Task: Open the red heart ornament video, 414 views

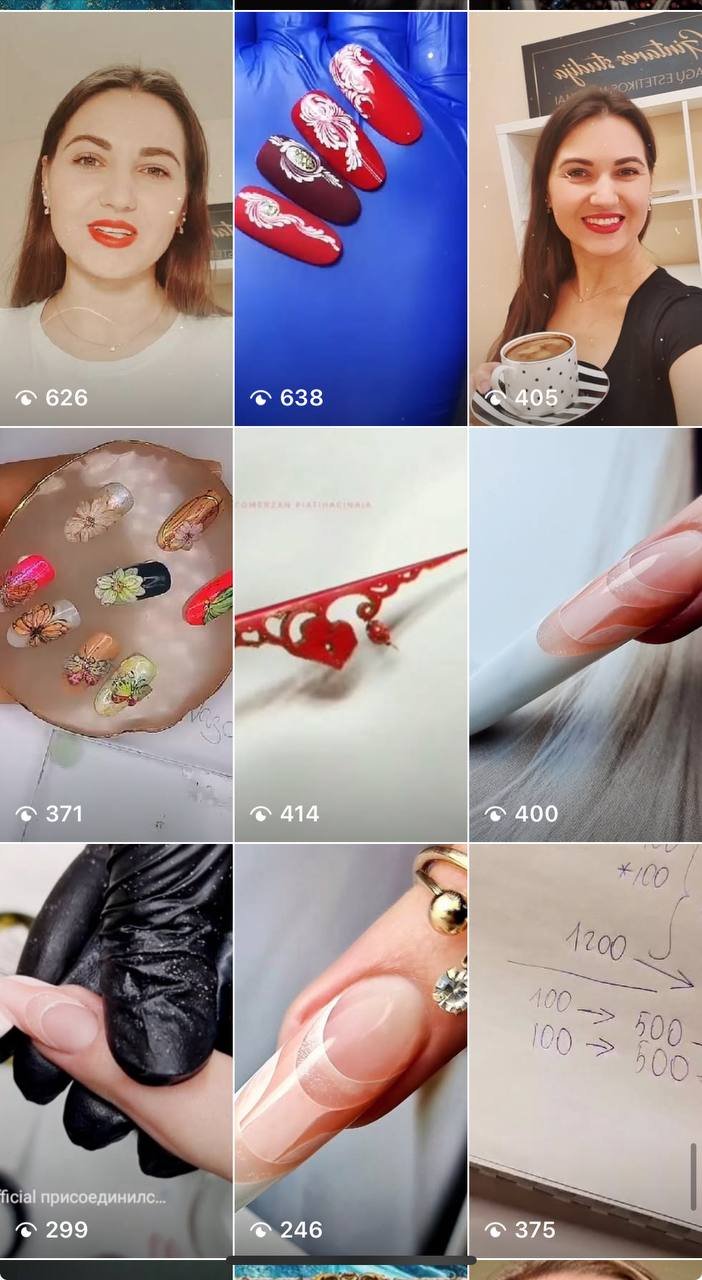Action: point(350,635)
